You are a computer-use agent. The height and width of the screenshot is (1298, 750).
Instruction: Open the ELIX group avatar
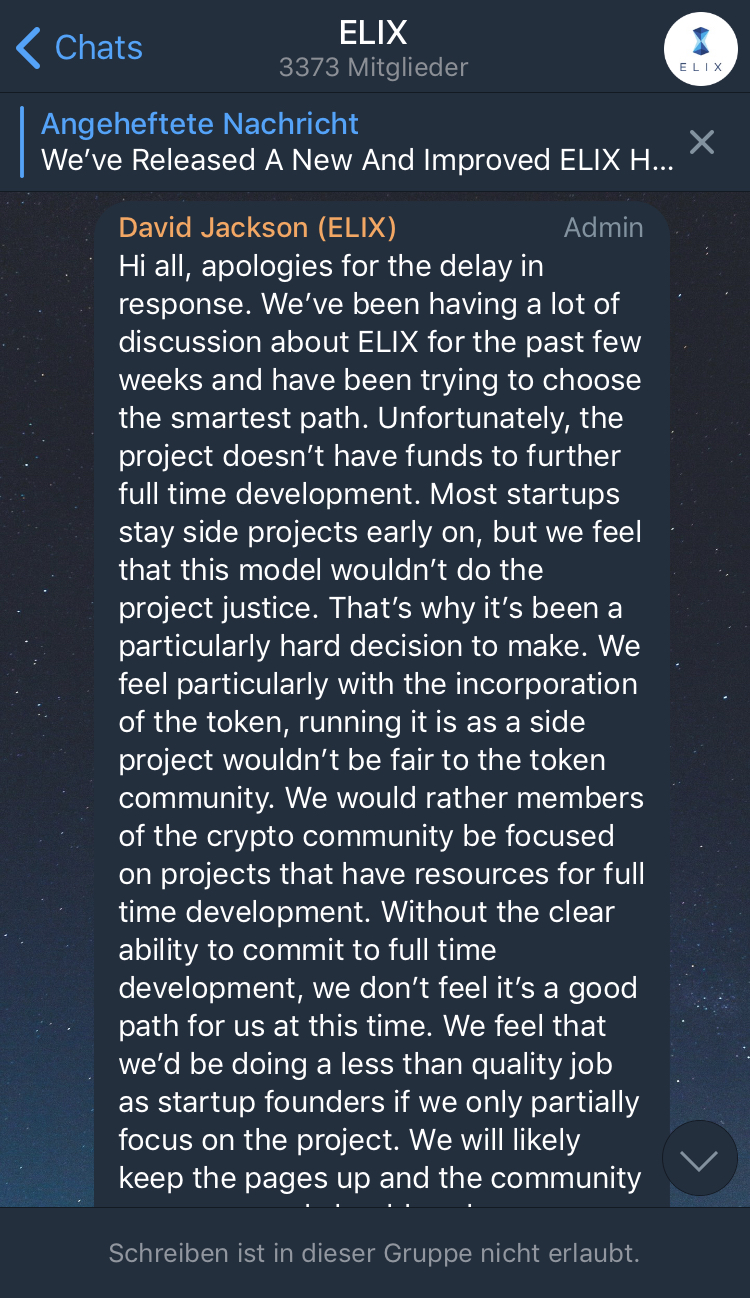(700, 48)
